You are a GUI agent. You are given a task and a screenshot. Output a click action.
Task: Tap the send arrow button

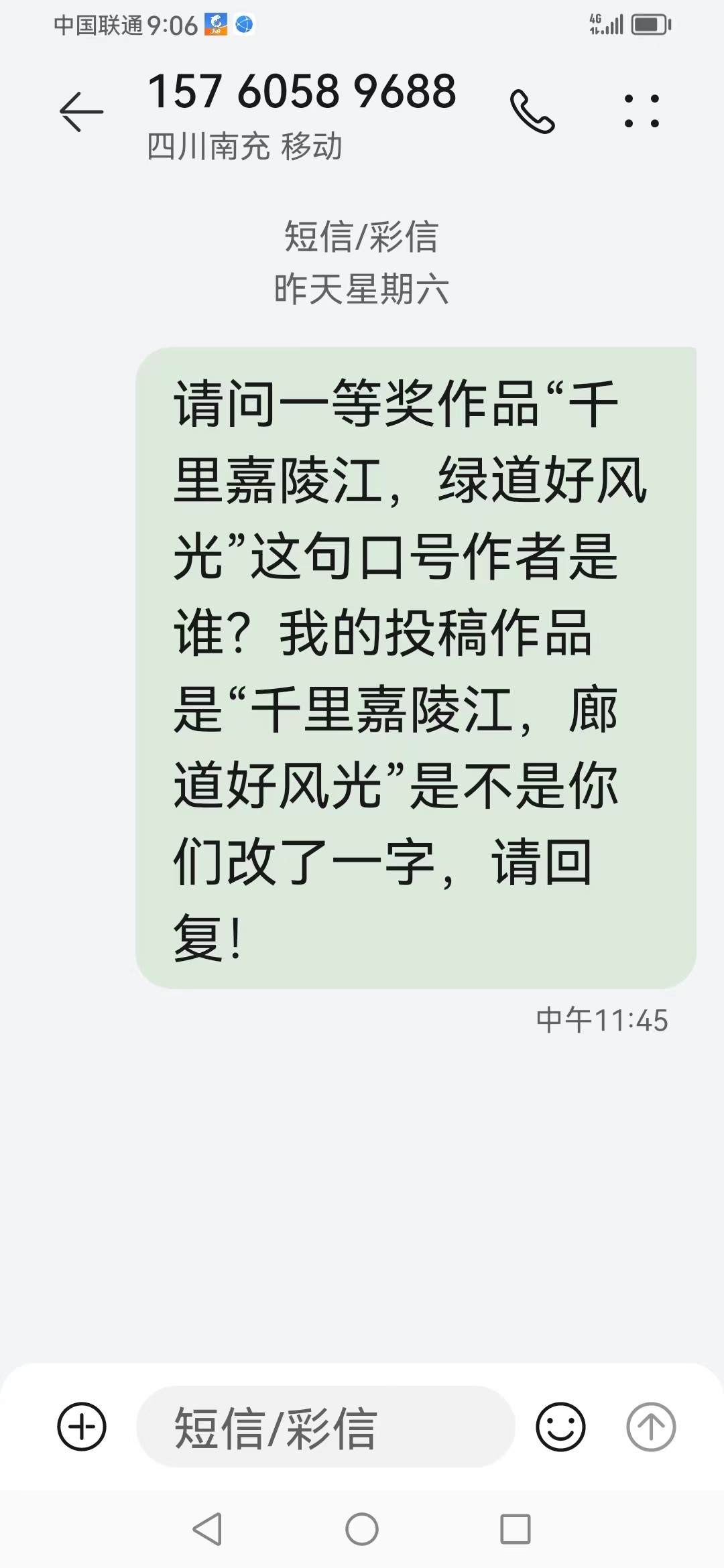click(650, 1427)
